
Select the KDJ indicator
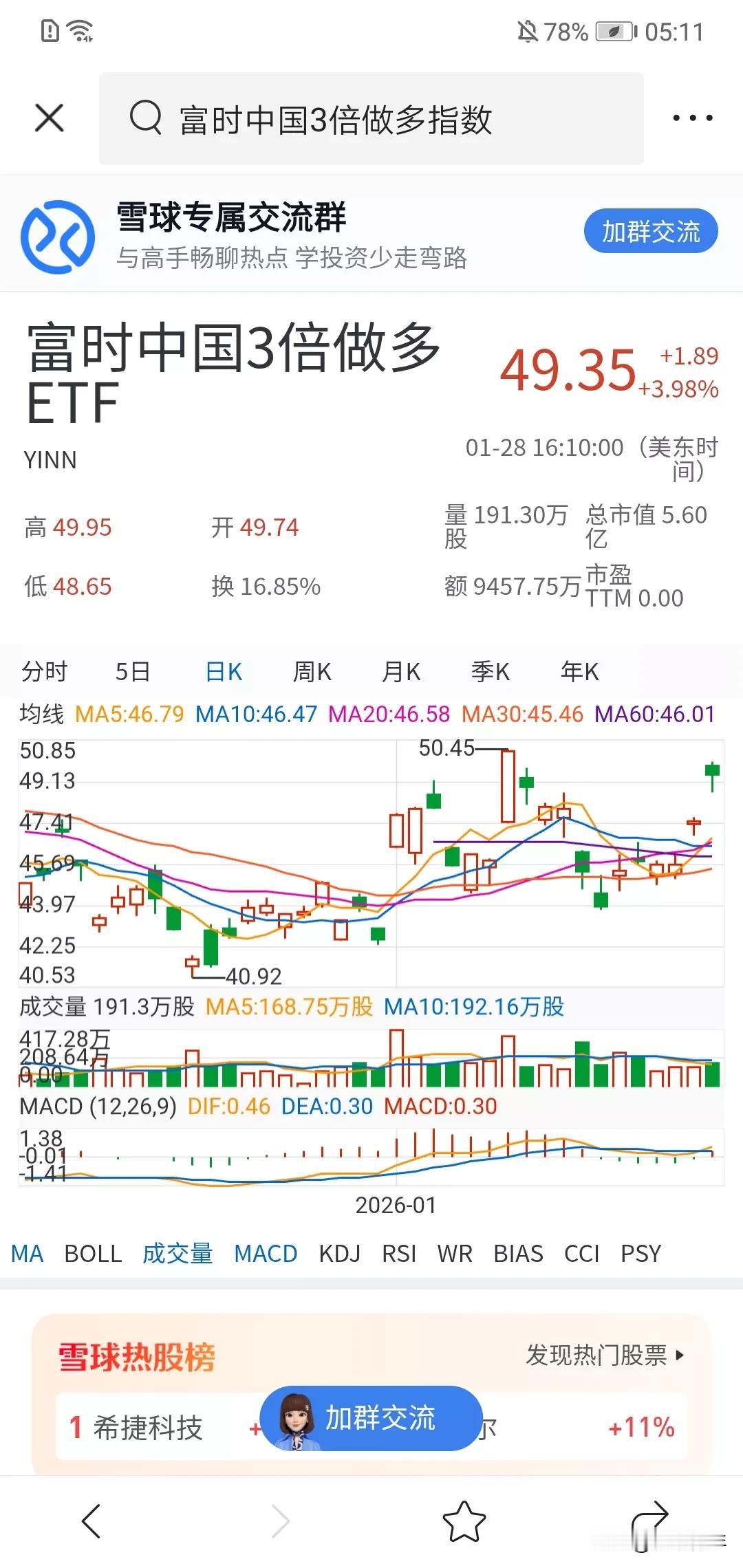(x=339, y=1254)
